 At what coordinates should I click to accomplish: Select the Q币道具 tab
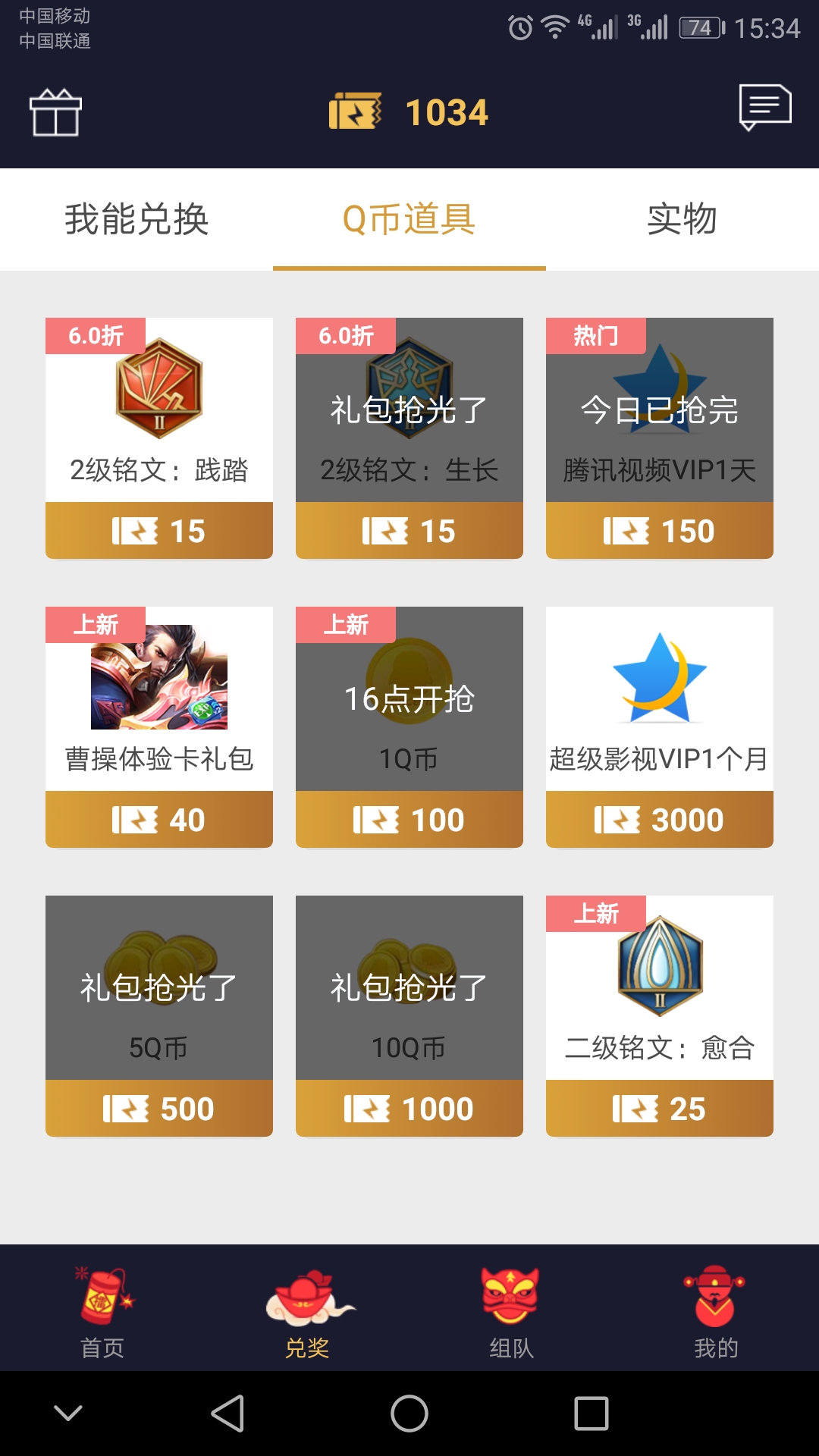coord(409,220)
